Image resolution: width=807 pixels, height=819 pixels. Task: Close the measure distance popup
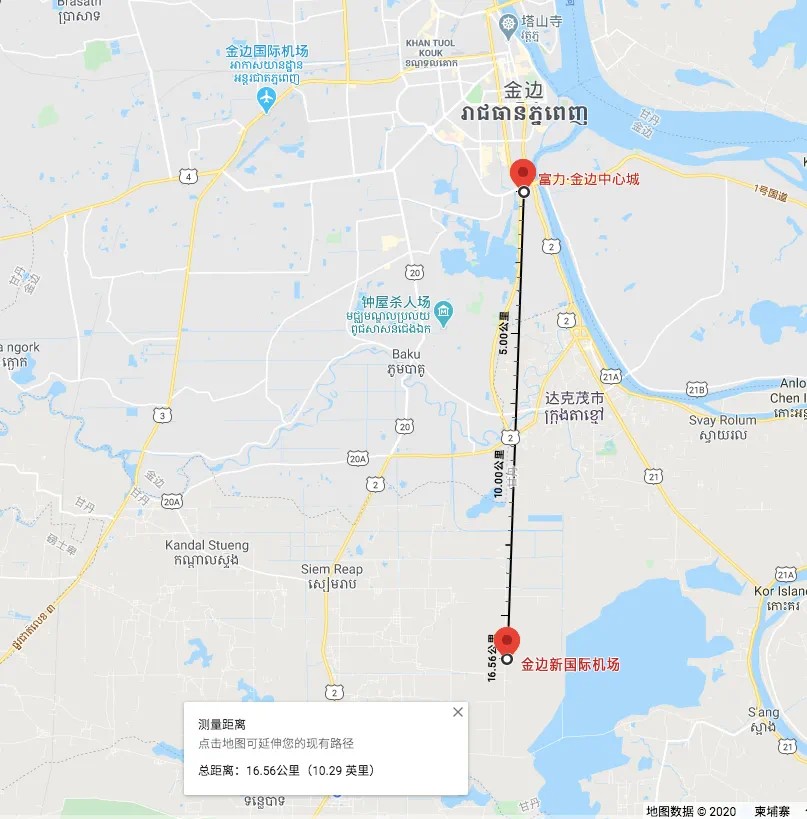[458, 712]
